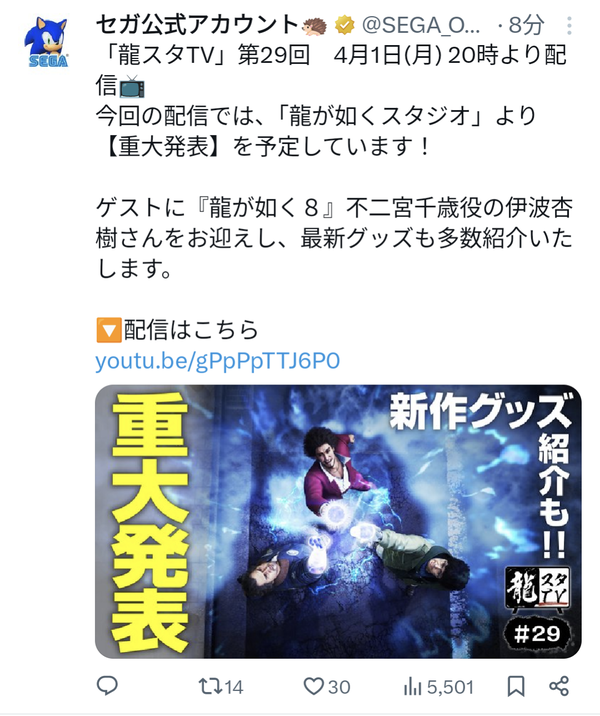600x716 pixels.
Task: View the post's 5,501 view analytics
Action: (439, 687)
